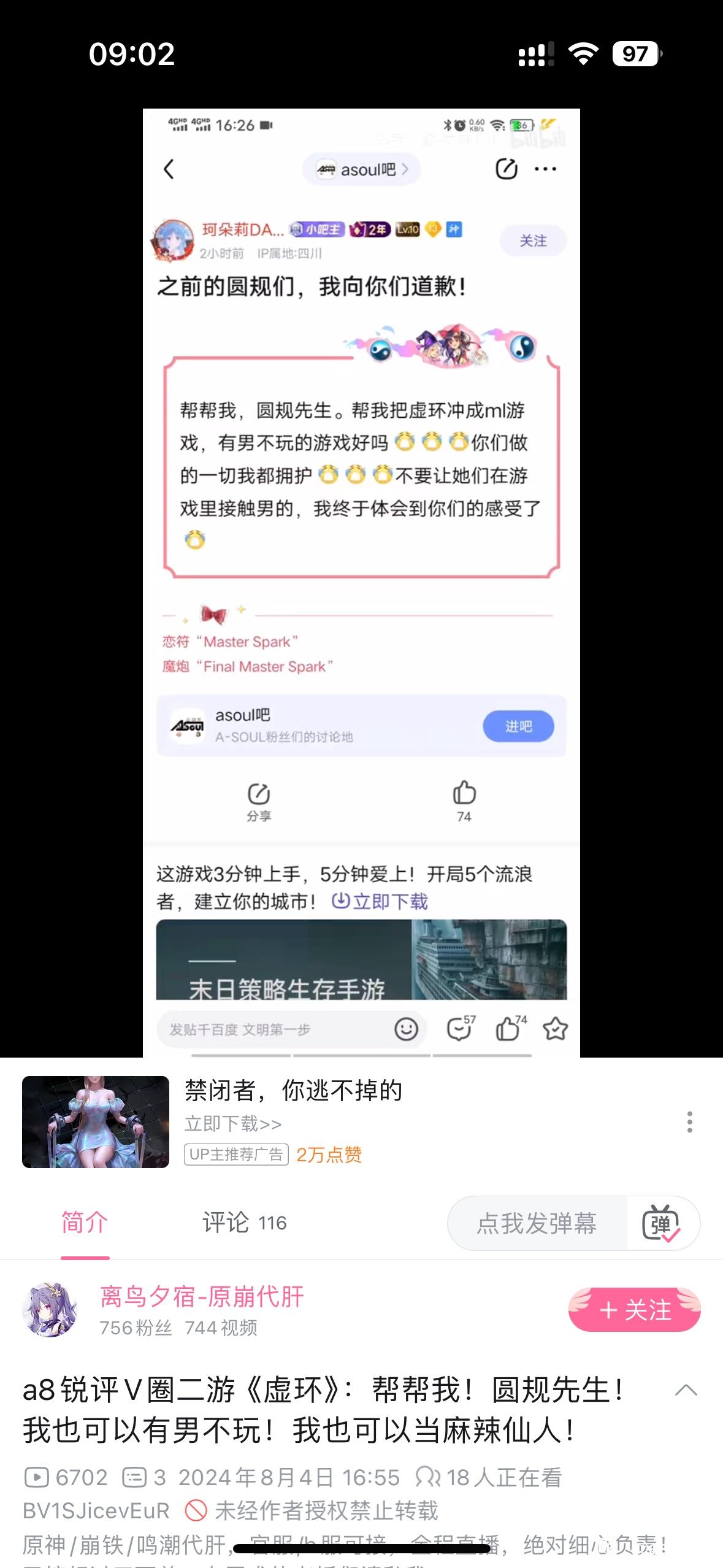Switch to the 评论 tab

click(x=244, y=1222)
